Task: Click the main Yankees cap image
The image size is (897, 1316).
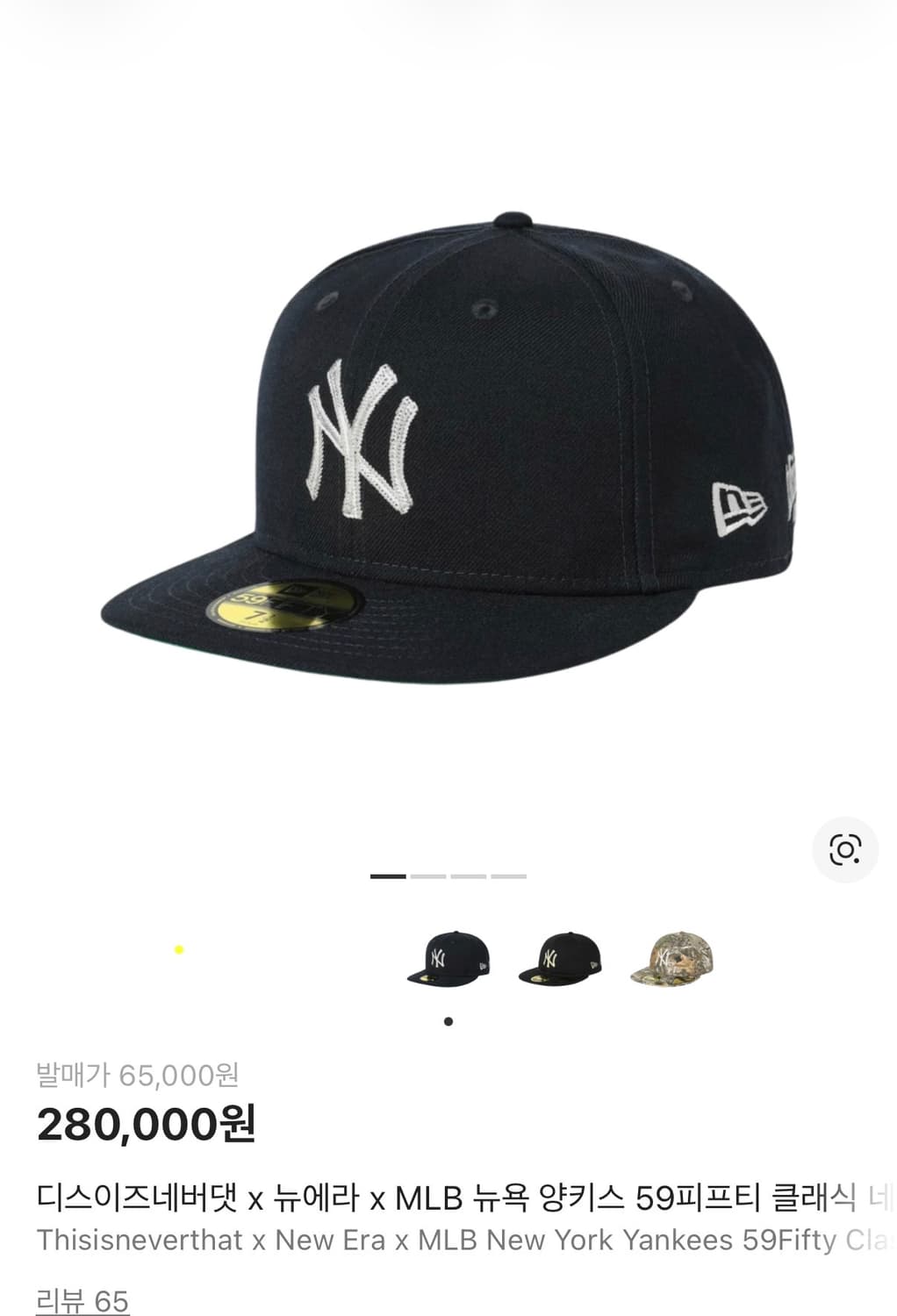Action: point(448,439)
